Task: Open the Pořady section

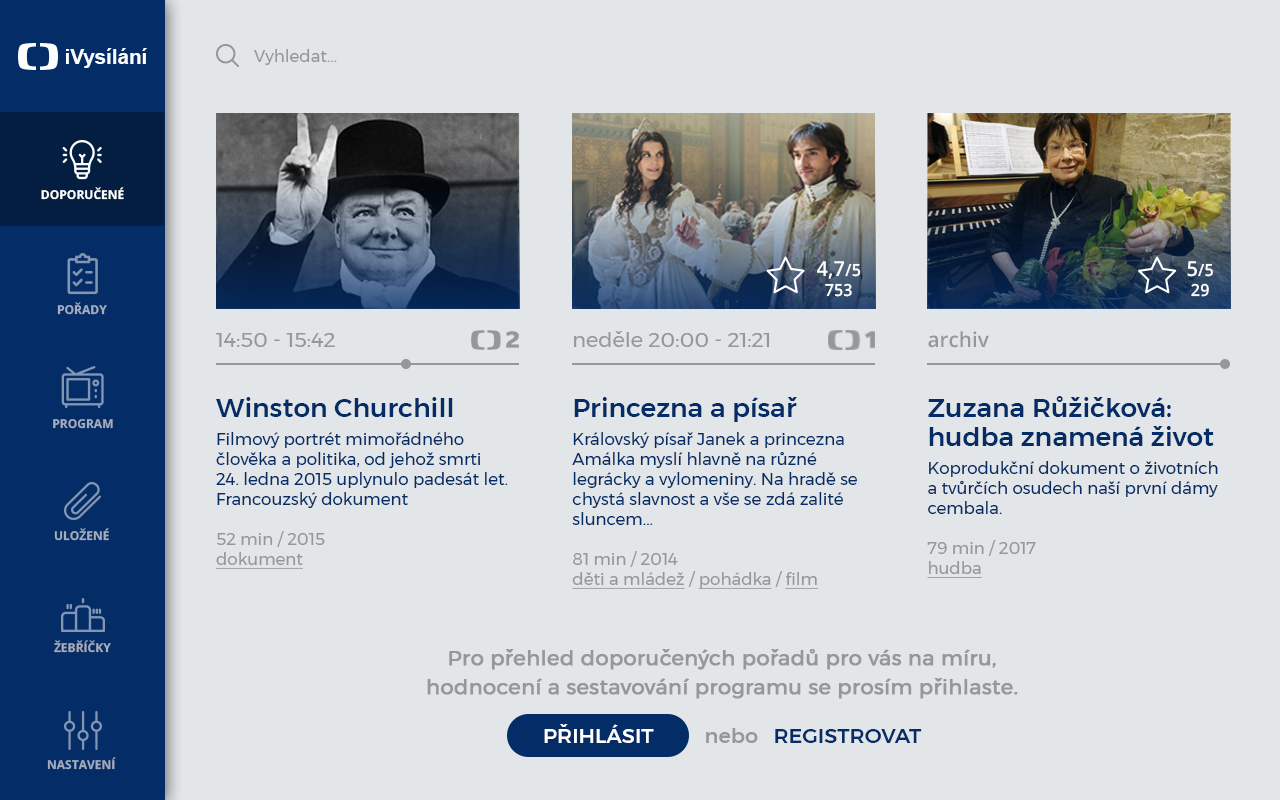Action: tap(82, 285)
